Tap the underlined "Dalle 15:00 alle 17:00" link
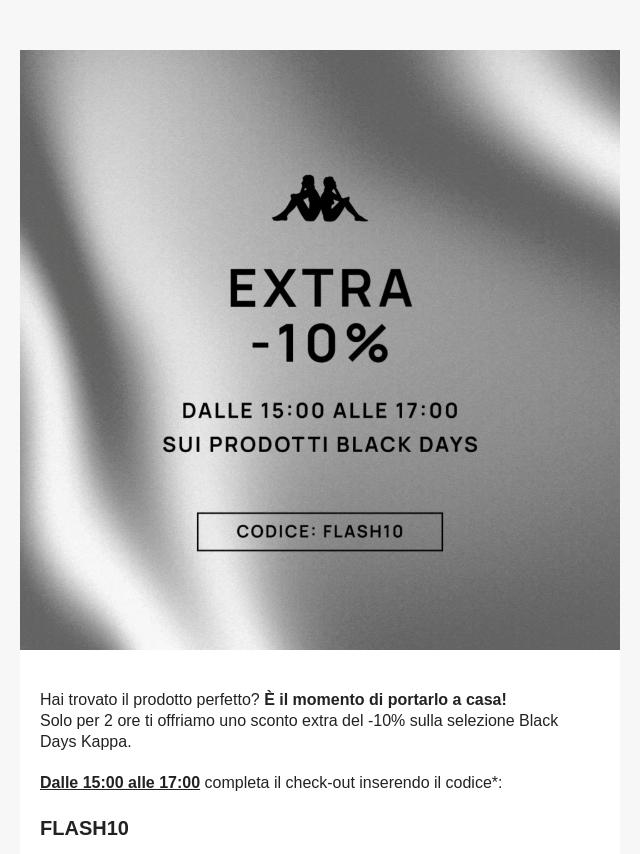640x854 pixels. click(120, 782)
